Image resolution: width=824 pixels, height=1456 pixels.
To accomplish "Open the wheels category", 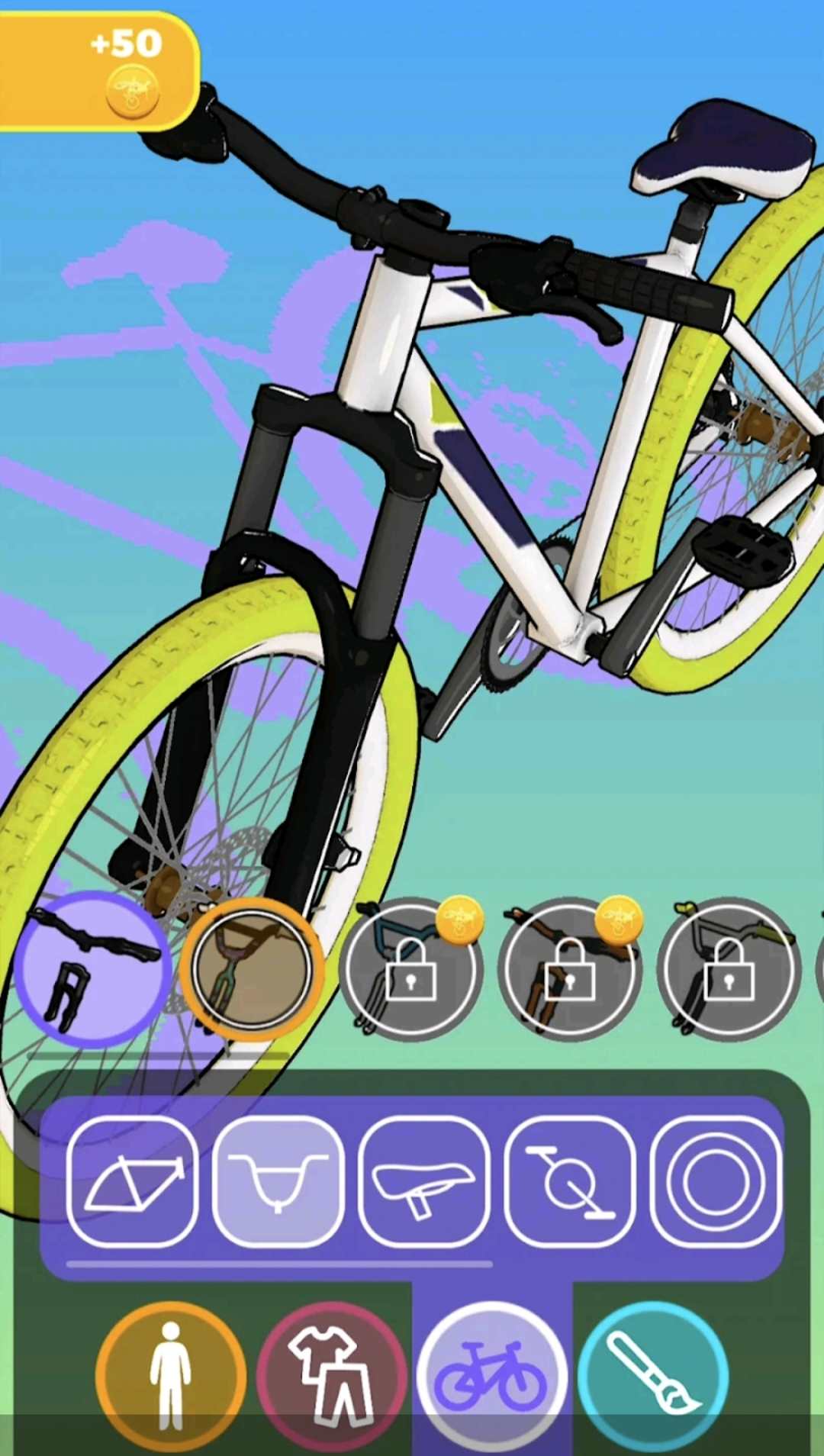I will 716,1181.
